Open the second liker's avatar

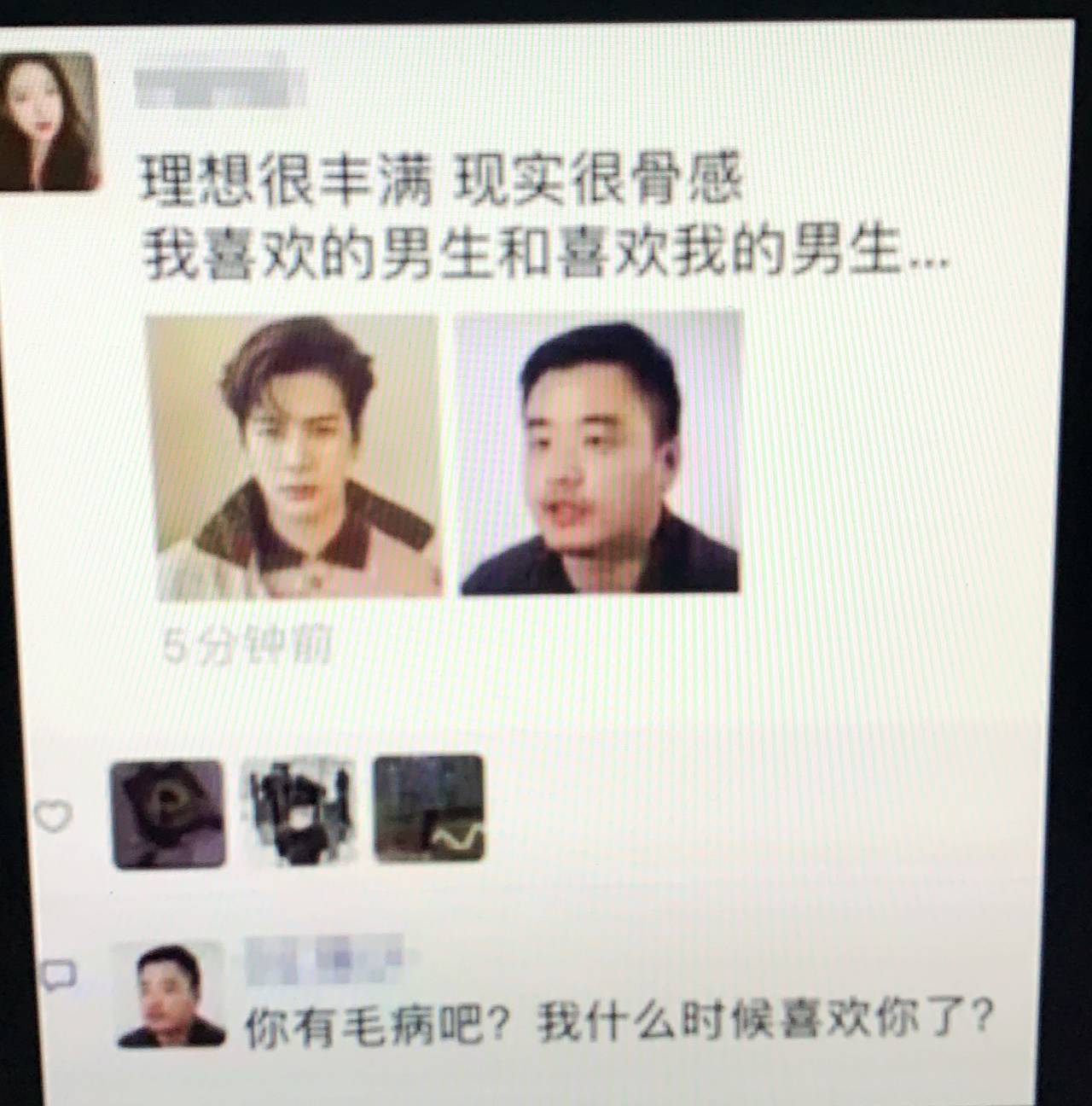coord(298,811)
